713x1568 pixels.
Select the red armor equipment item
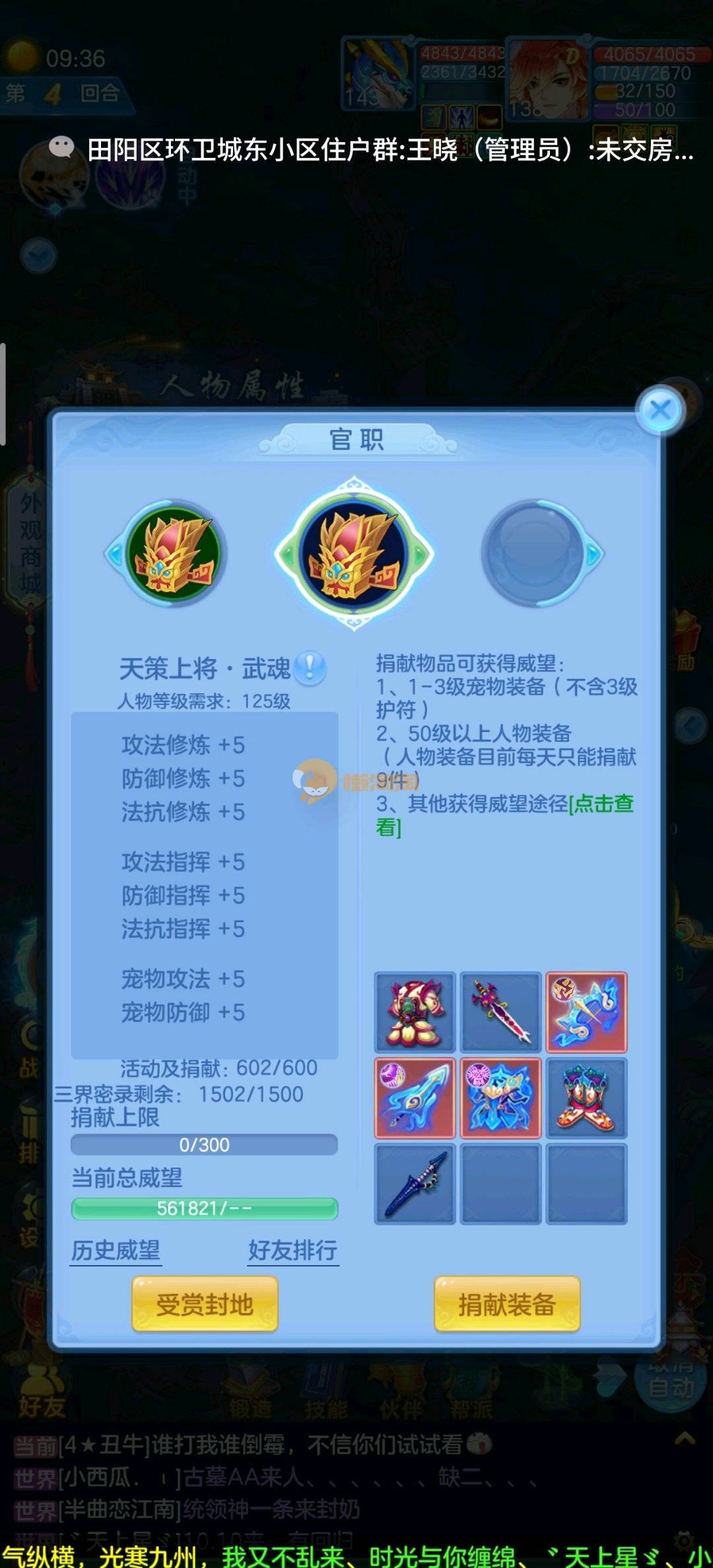[415, 1012]
